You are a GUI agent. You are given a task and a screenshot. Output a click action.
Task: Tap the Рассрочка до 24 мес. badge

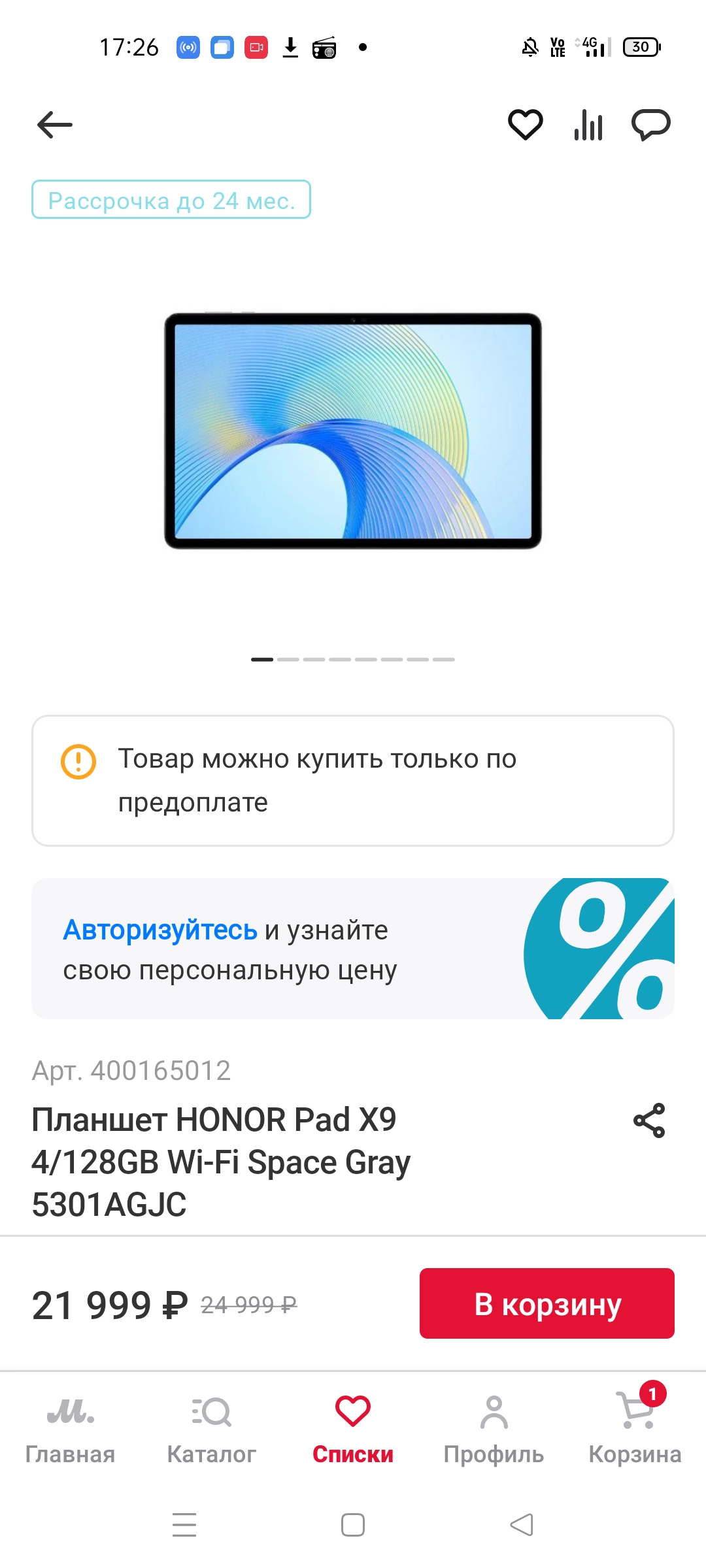coord(171,199)
